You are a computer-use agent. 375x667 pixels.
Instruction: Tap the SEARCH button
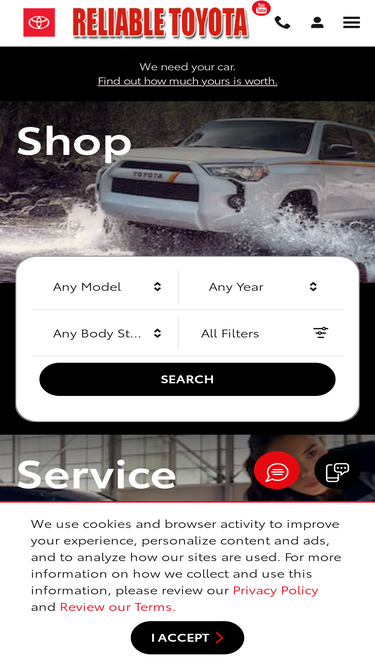coord(188,379)
